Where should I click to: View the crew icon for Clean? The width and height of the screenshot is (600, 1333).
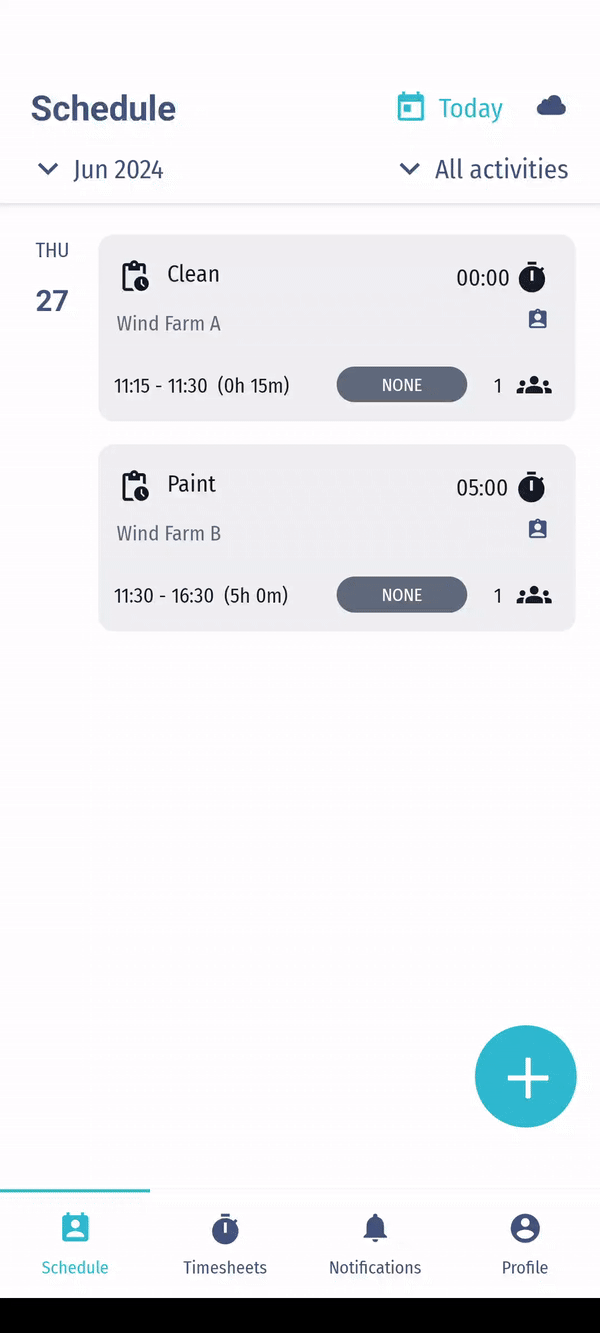pyautogui.click(x=534, y=386)
